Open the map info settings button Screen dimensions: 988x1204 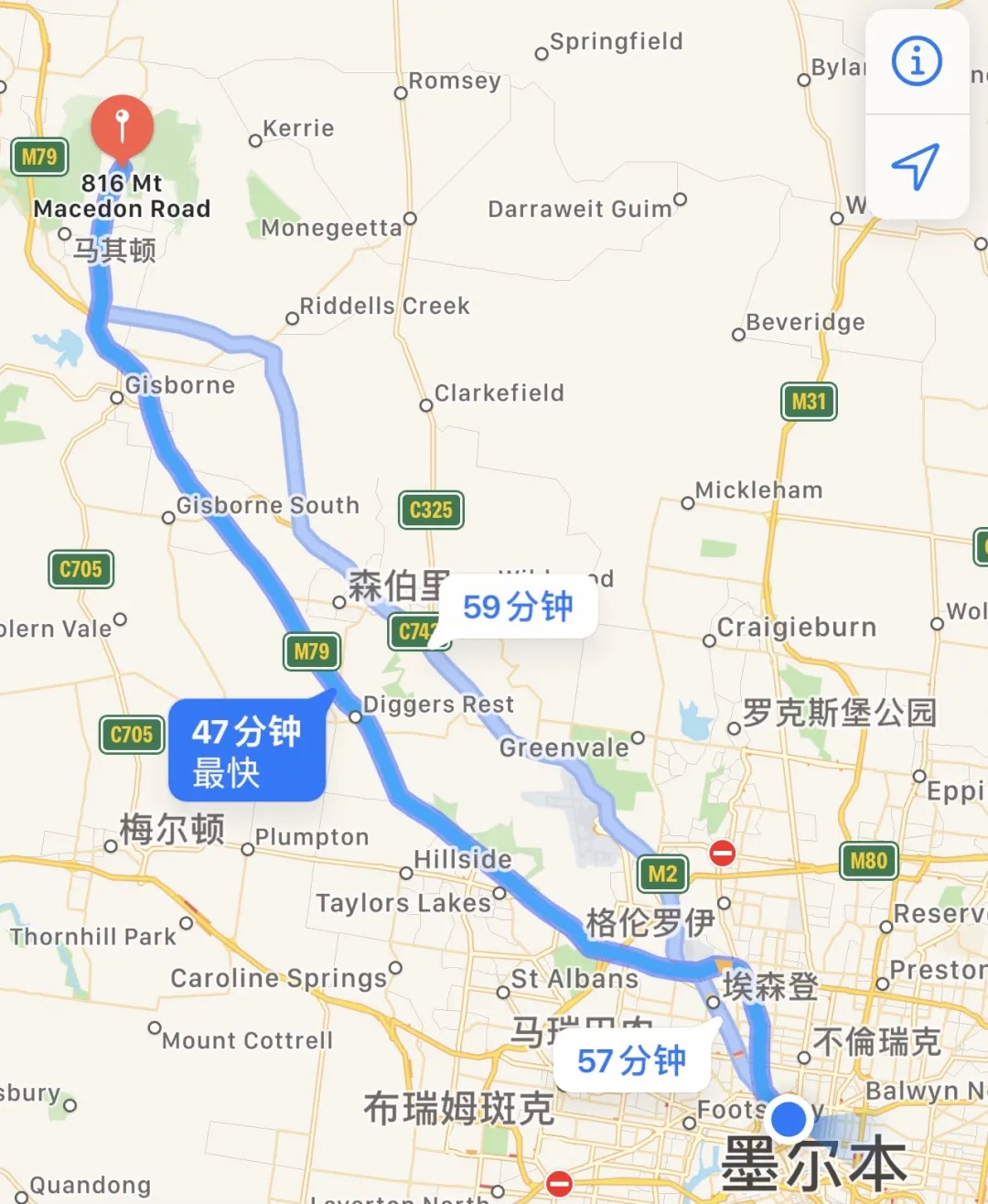click(x=917, y=61)
